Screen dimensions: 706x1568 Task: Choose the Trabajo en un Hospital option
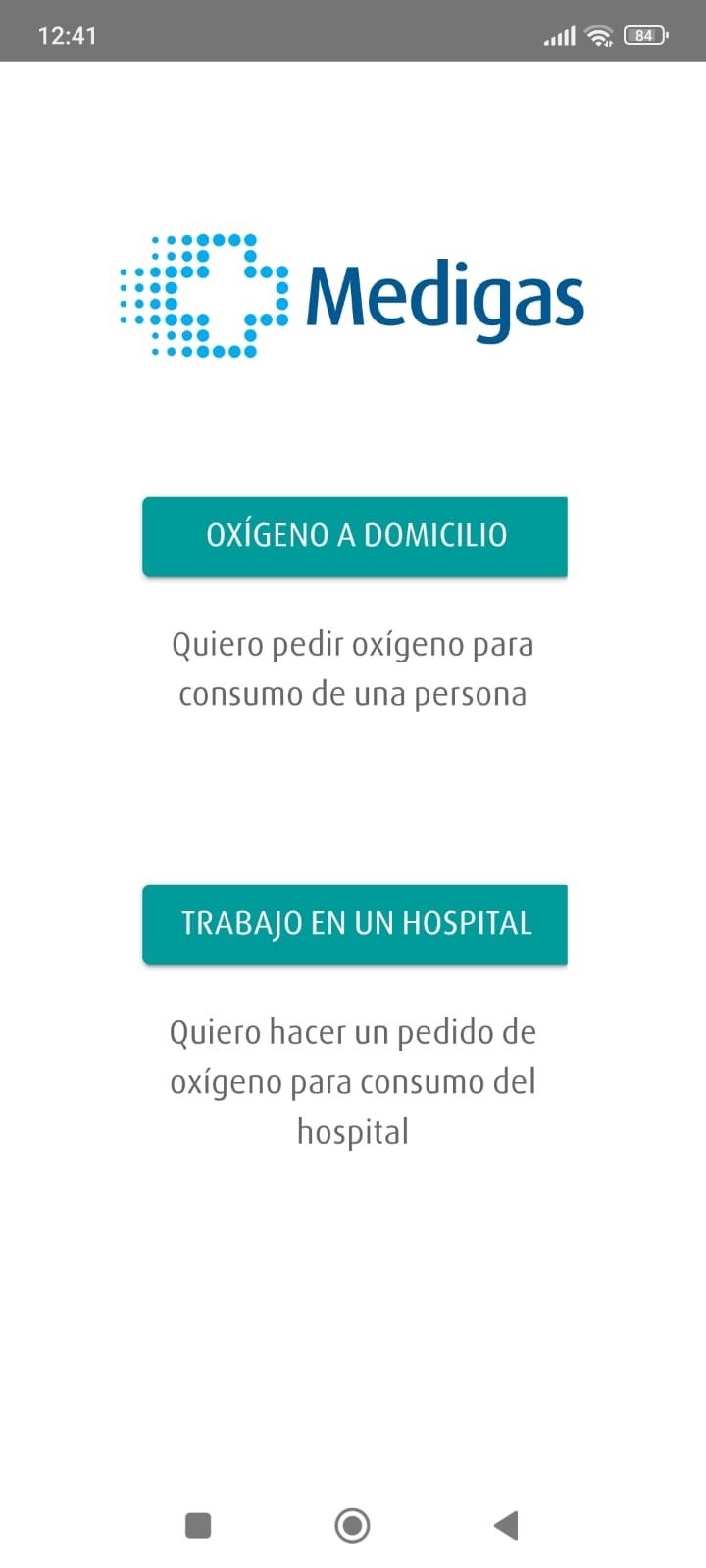coord(354,924)
